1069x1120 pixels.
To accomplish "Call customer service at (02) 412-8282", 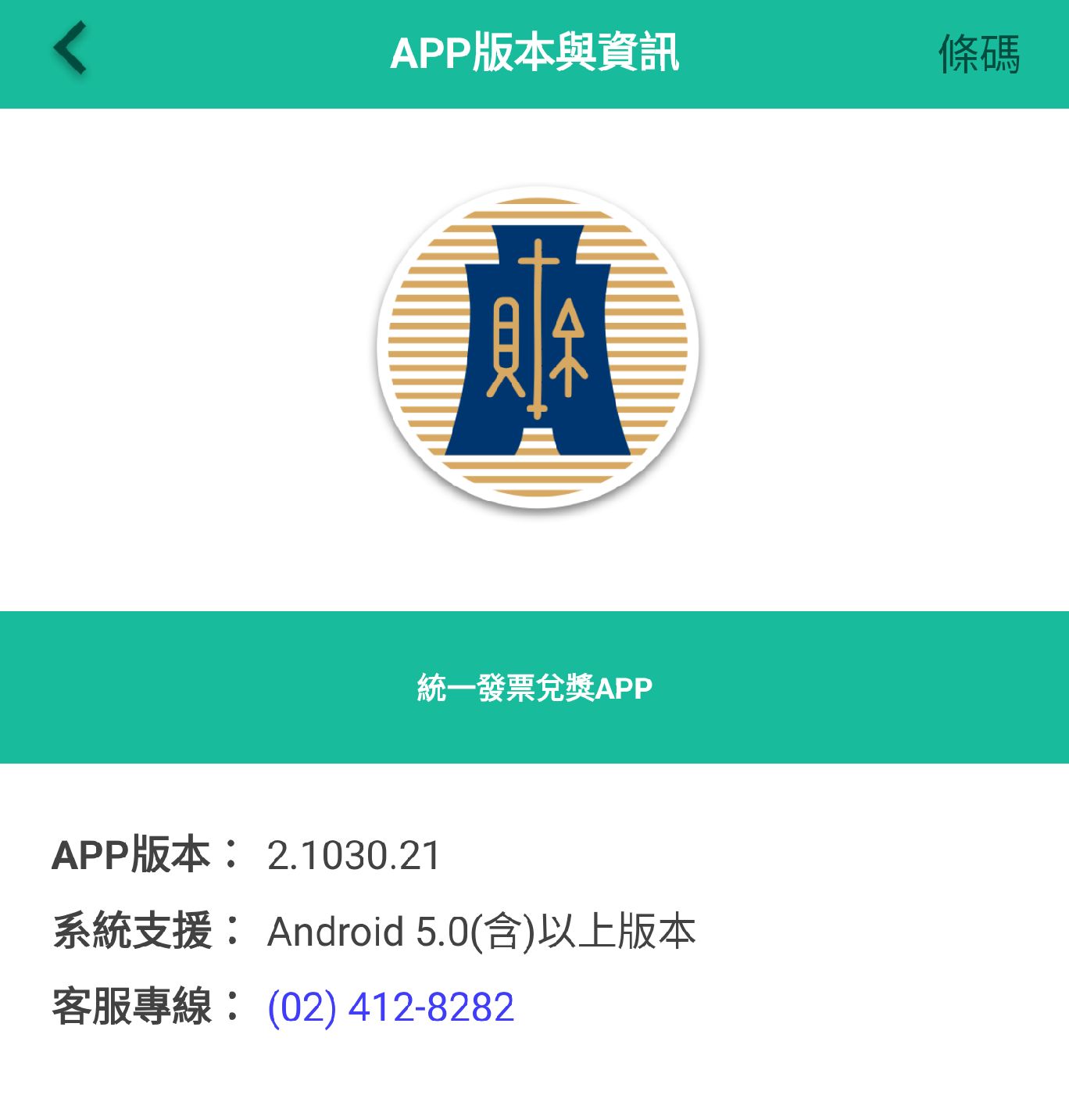I will (391, 1007).
